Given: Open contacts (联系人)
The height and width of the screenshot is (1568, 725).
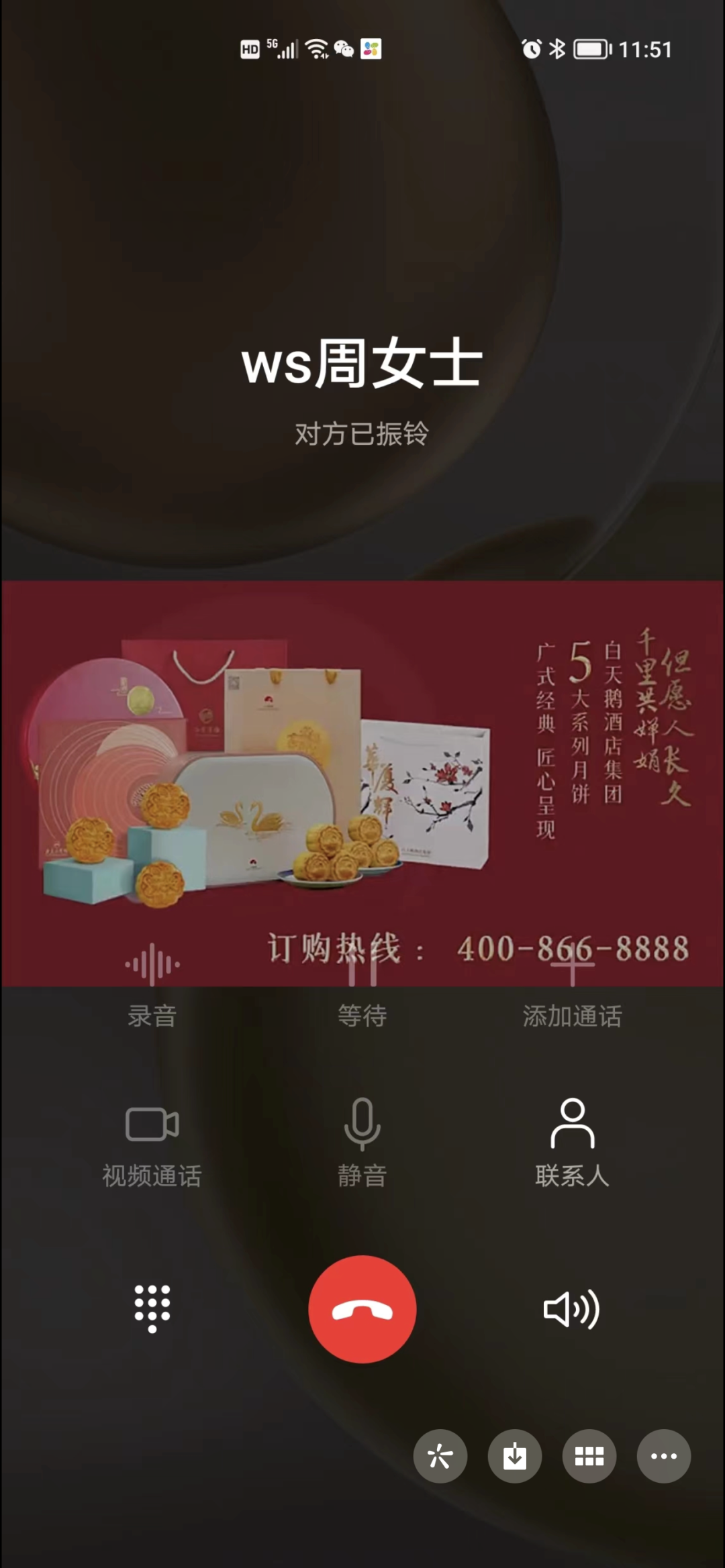Looking at the screenshot, I should [572, 1142].
